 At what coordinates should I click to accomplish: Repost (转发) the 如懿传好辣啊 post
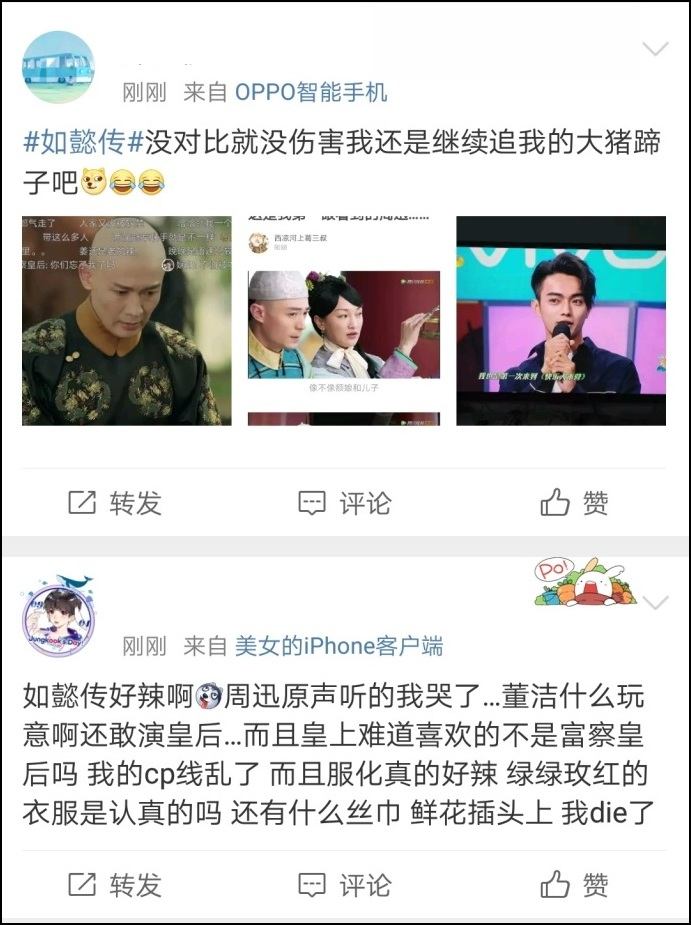115,885
